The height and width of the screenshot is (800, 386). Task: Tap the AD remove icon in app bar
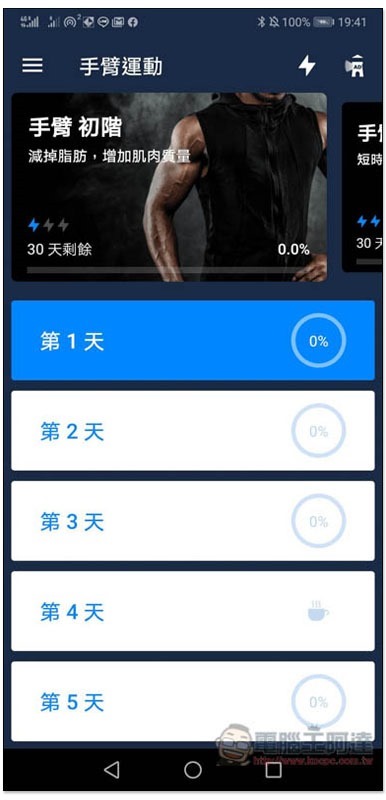[x=354, y=66]
